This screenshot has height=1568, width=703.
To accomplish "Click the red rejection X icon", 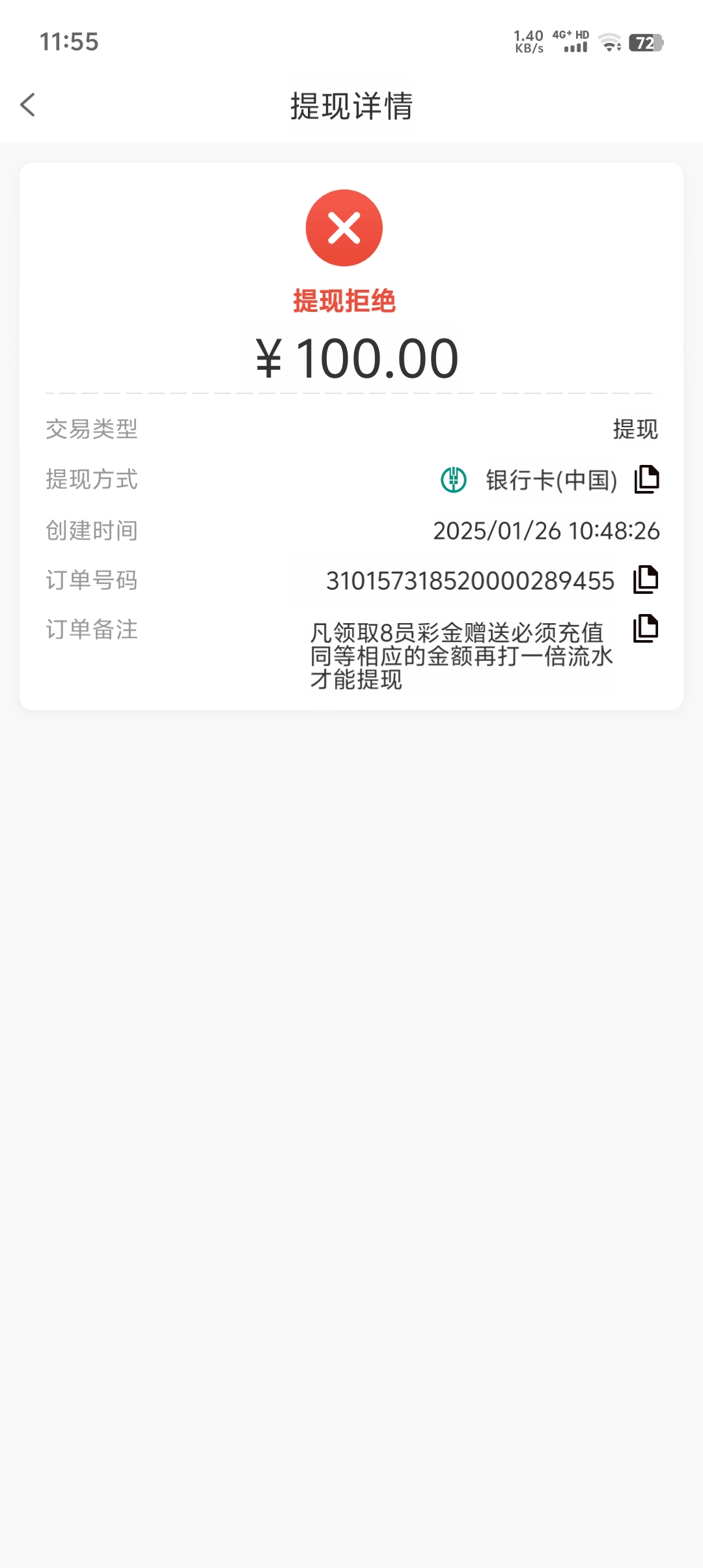I will 344,229.
